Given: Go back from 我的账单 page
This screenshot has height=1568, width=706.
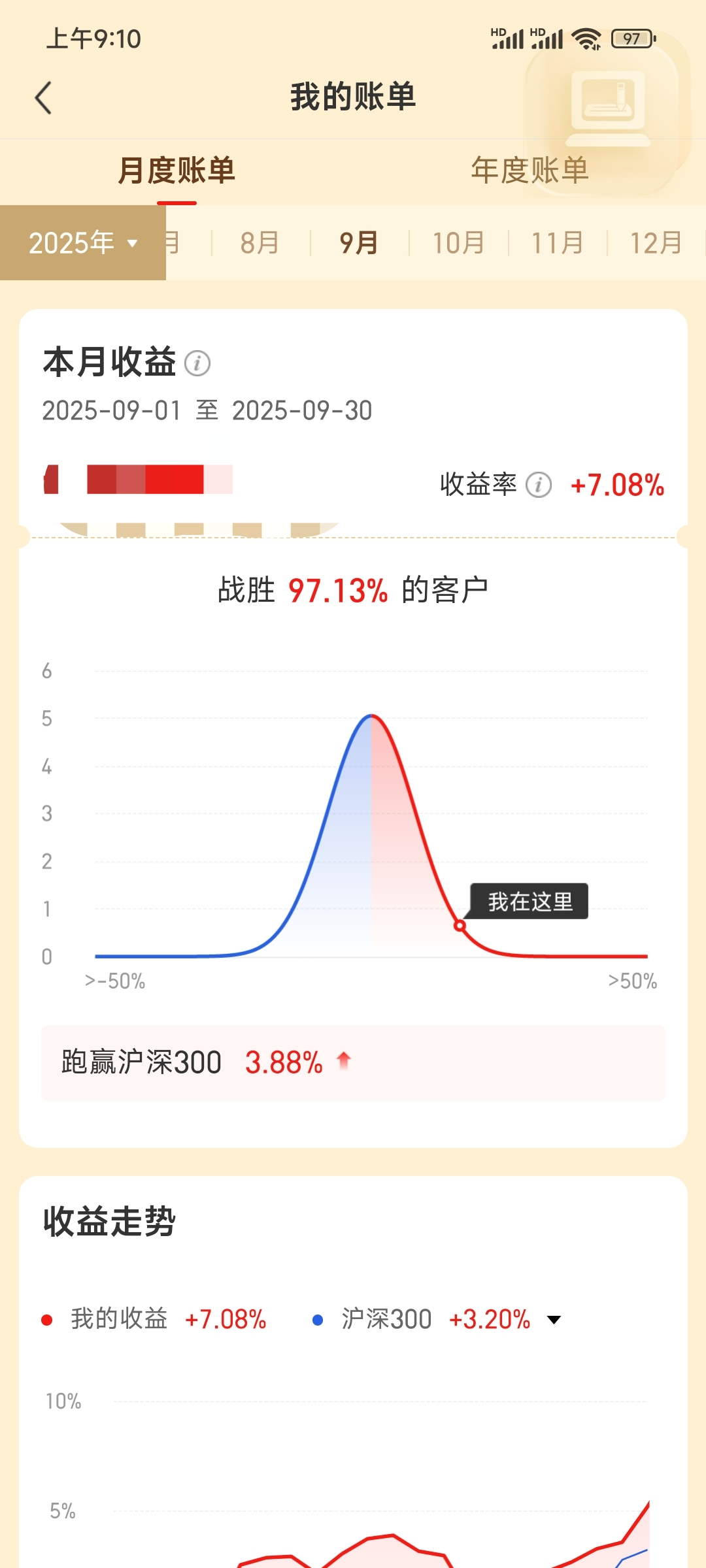Looking at the screenshot, I should point(43,99).
